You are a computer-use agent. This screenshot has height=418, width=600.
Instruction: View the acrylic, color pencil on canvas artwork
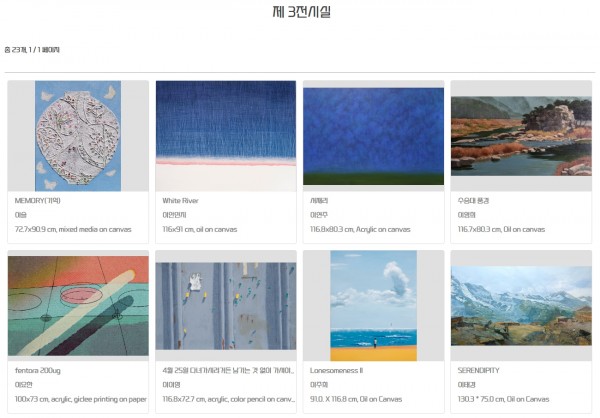tap(226, 306)
